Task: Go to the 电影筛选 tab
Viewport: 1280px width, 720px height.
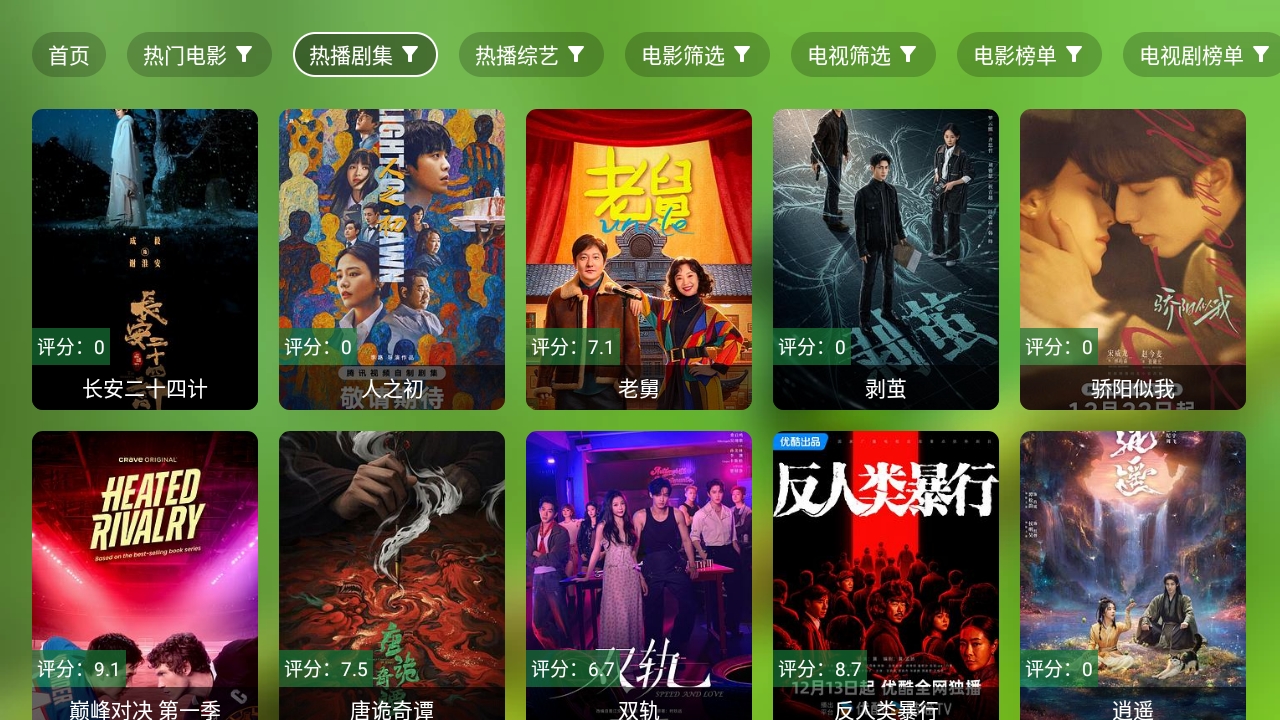Action: coord(697,55)
